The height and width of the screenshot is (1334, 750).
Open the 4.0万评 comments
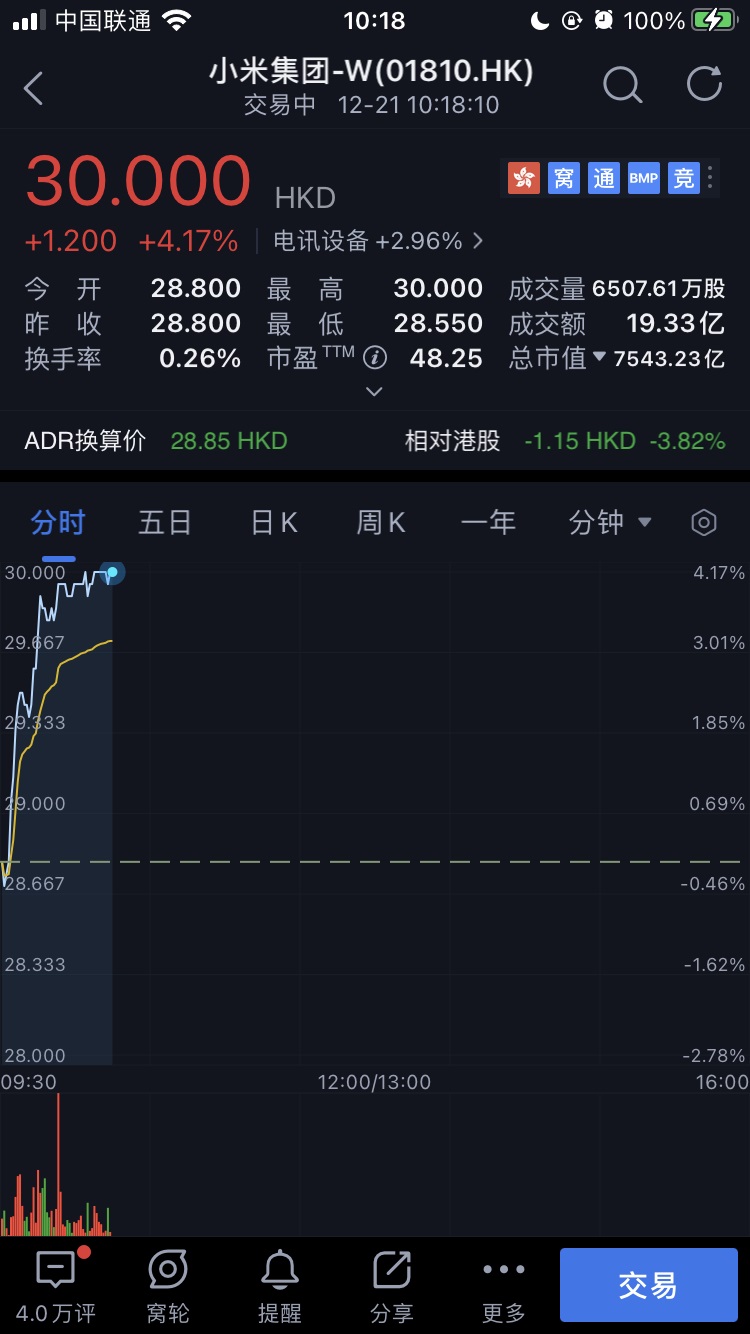click(x=56, y=1286)
